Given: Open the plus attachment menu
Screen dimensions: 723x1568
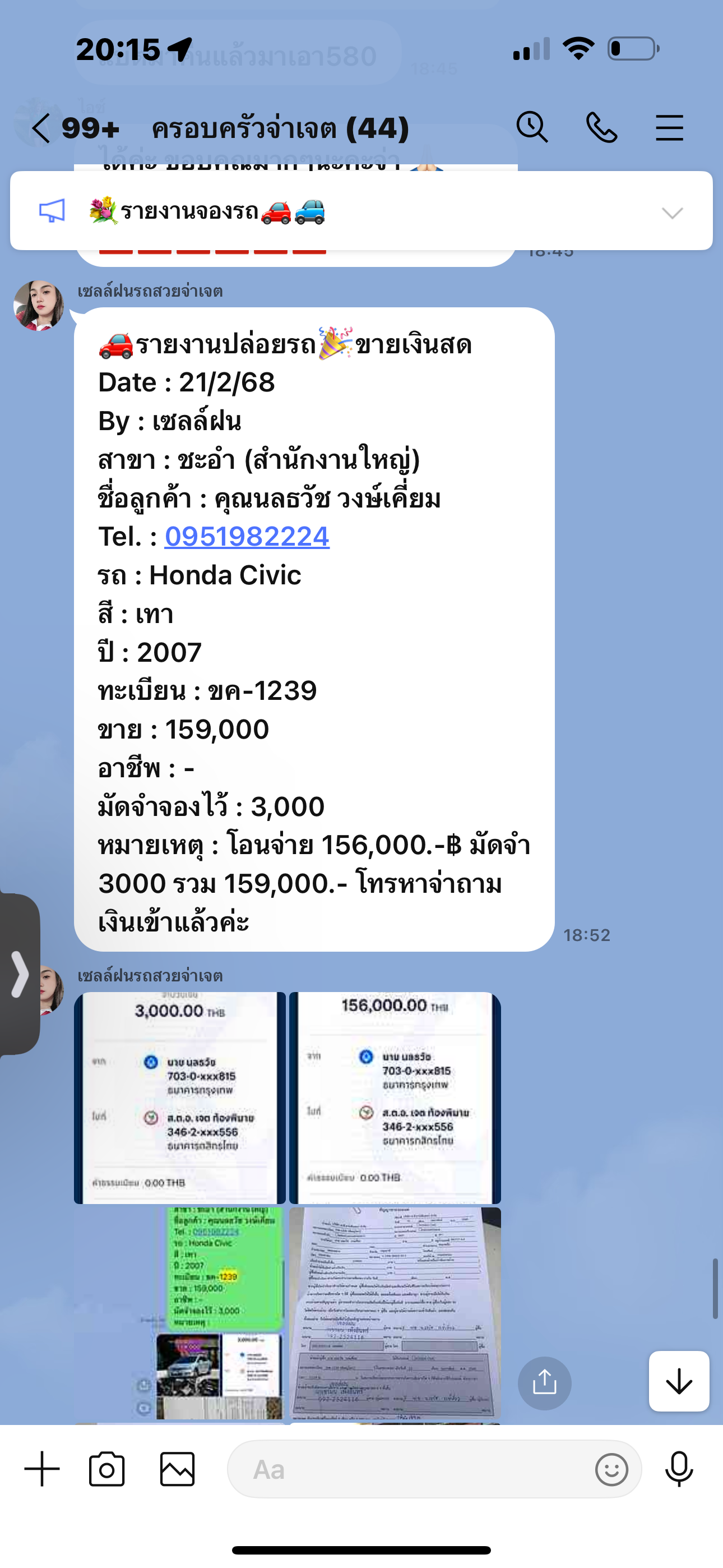Looking at the screenshot, I should click(x=42, y=1469).
